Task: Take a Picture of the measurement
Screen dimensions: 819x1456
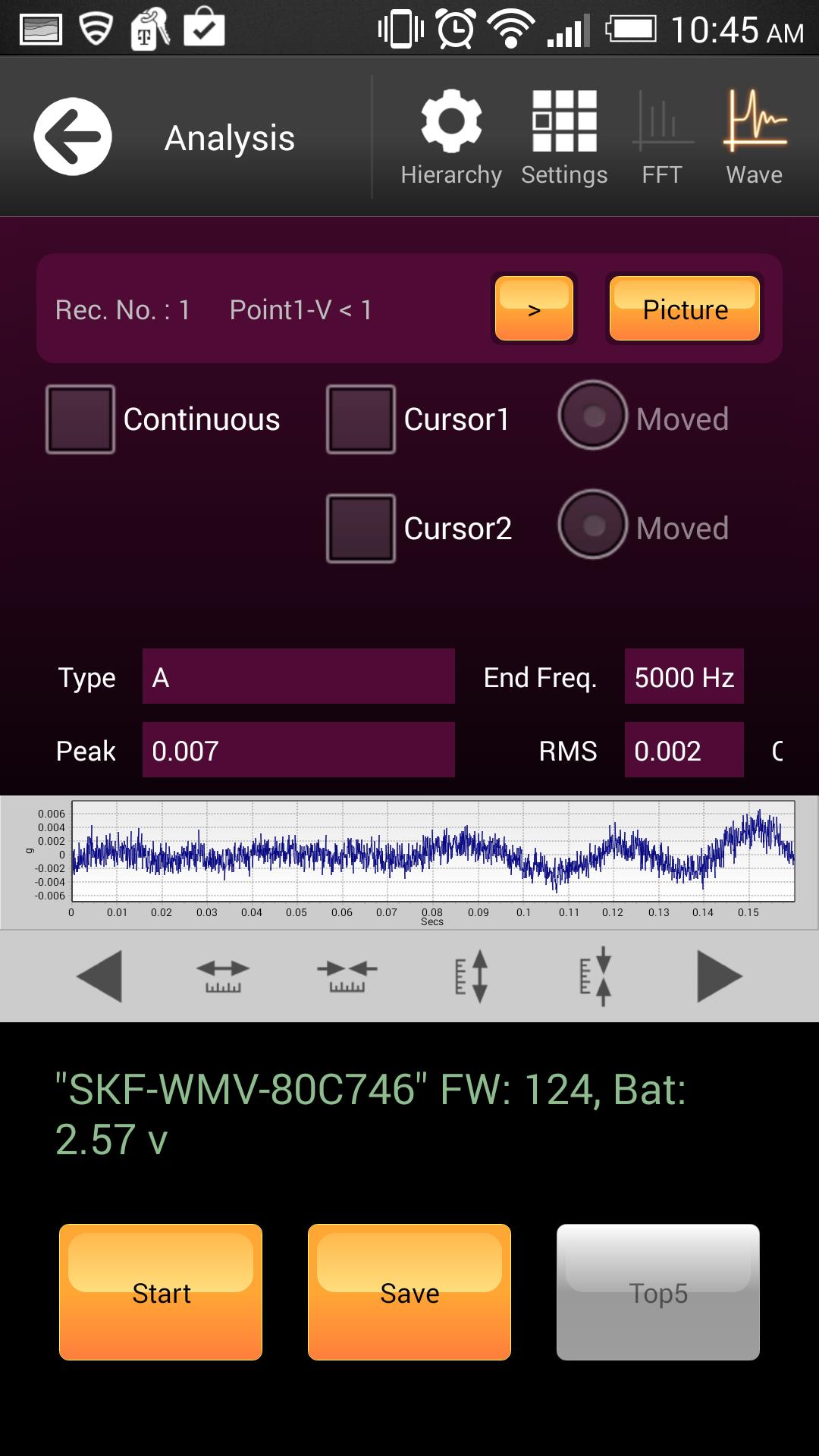Action: [683, 309]
